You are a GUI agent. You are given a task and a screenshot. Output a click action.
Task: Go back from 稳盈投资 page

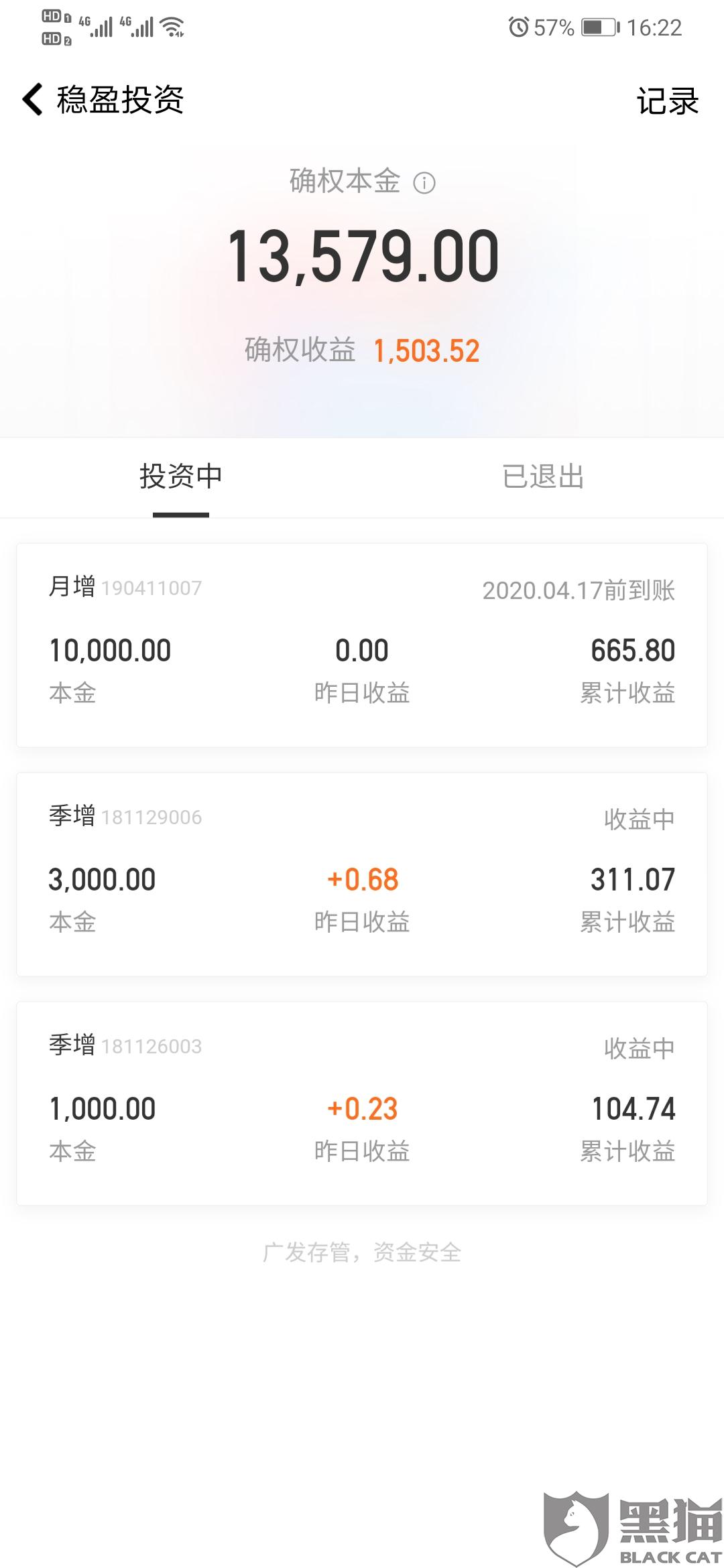[x=34, y=100]
